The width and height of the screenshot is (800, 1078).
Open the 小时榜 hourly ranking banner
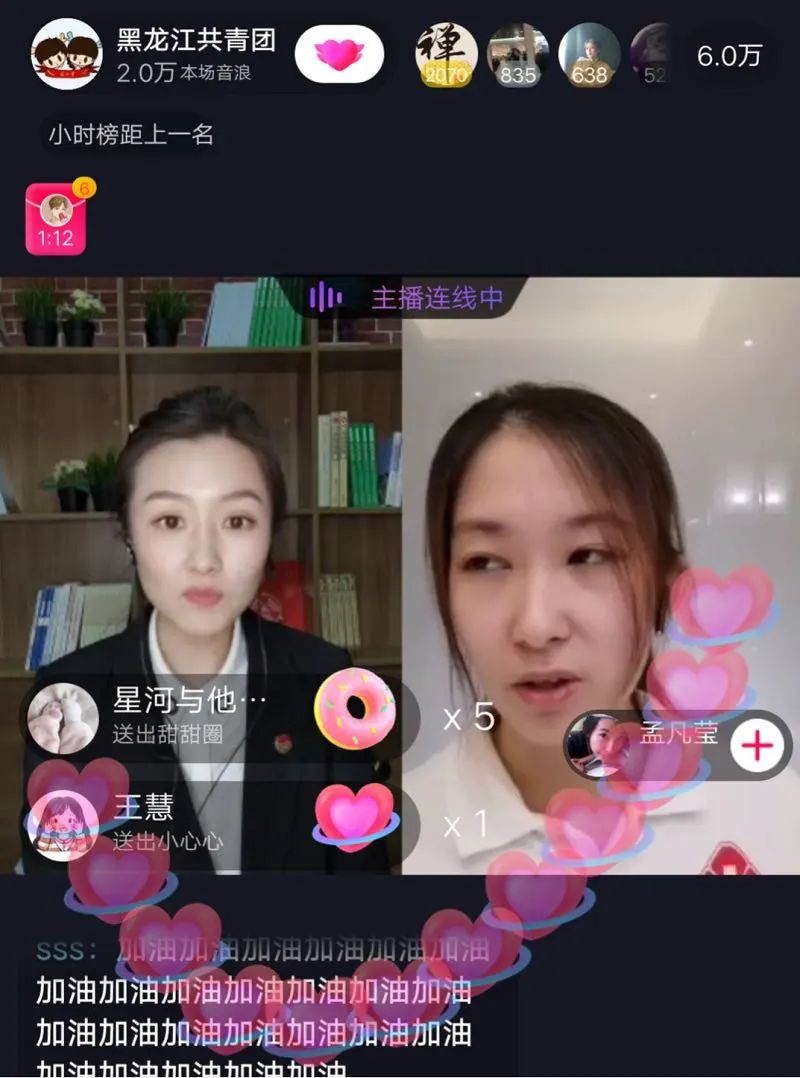[x=131, y=134]
